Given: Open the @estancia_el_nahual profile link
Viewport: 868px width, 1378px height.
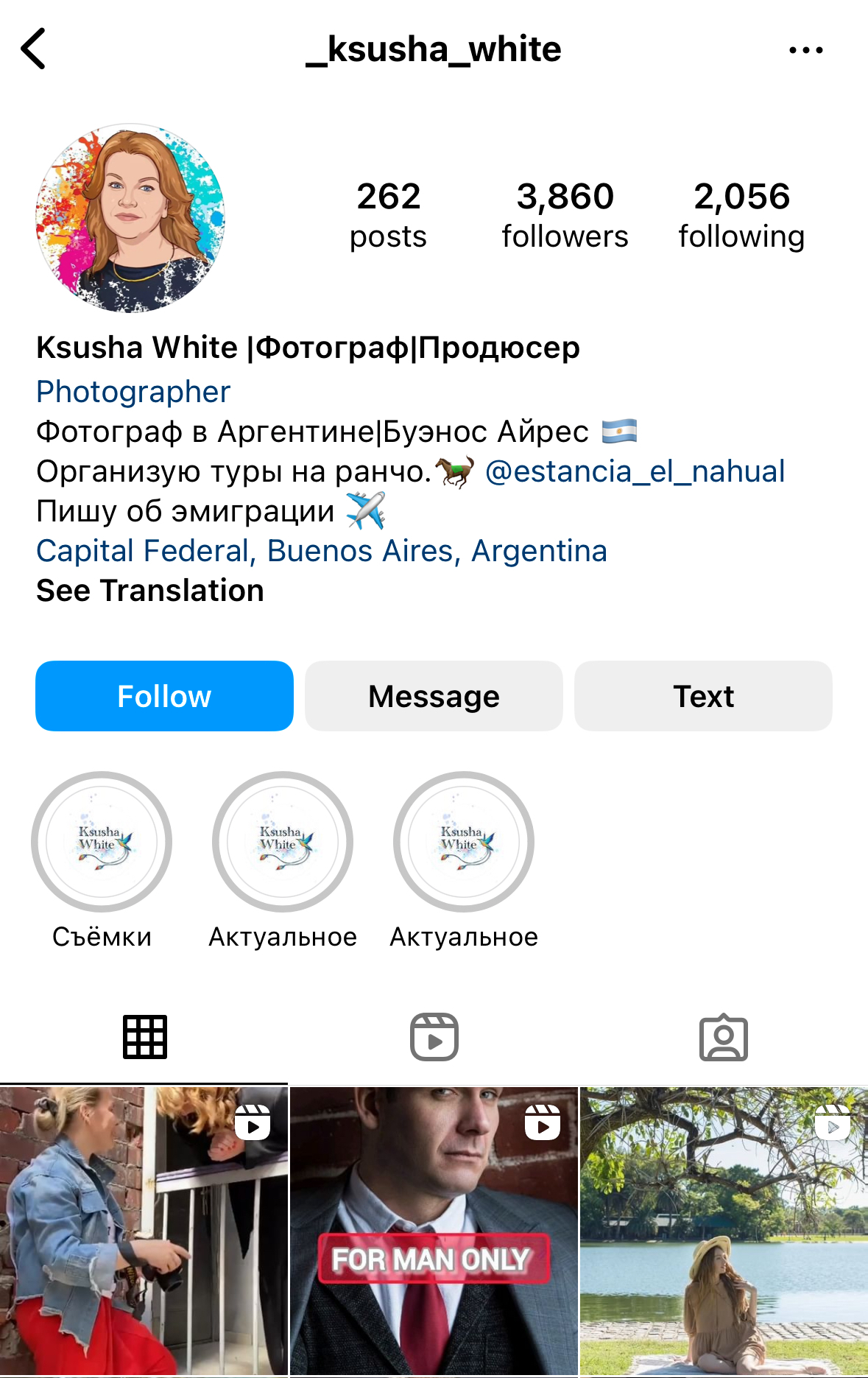Looking at the screenshot, I should 635,471.
